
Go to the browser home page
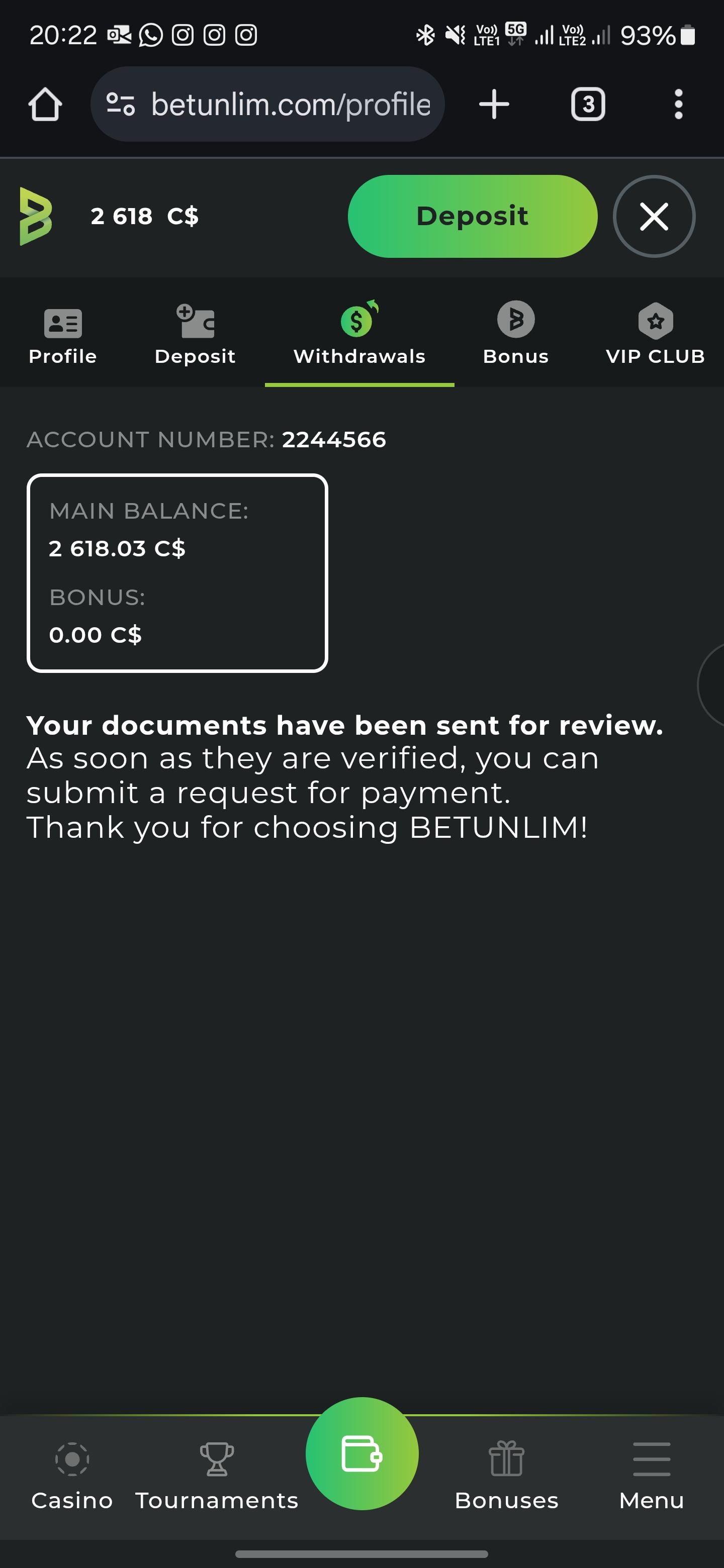click(44, 105)
